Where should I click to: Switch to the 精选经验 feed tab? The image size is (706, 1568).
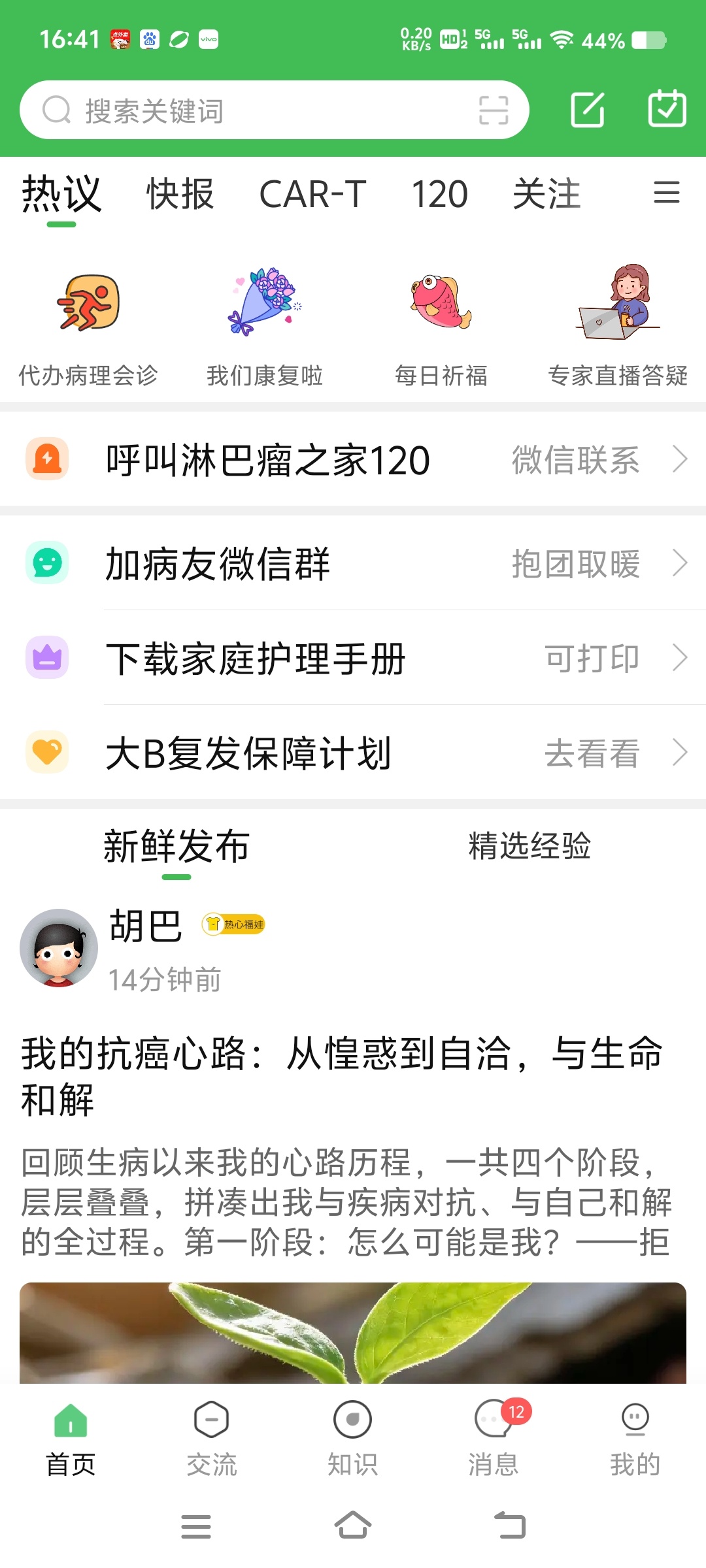(529, 846)
